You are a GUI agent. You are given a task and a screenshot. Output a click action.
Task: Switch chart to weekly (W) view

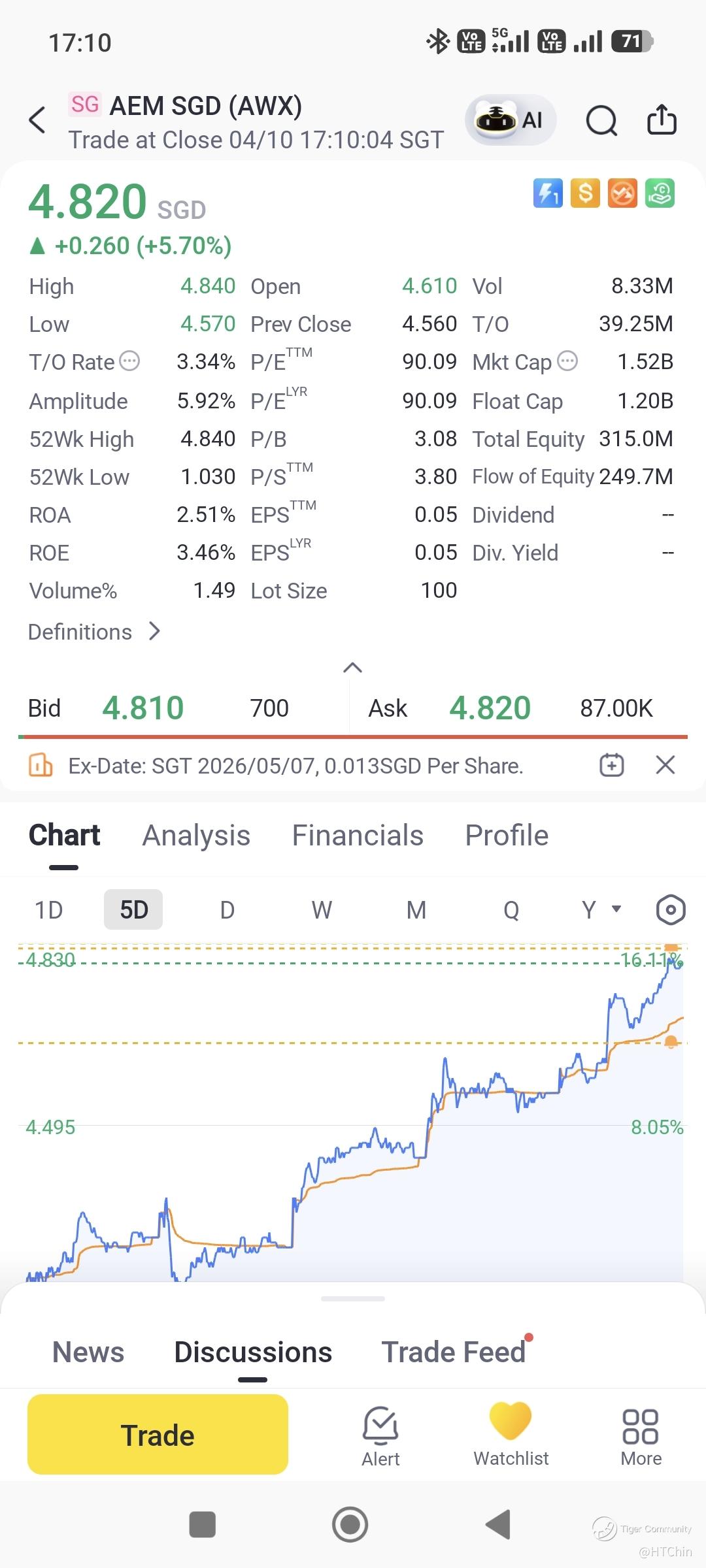322,909
